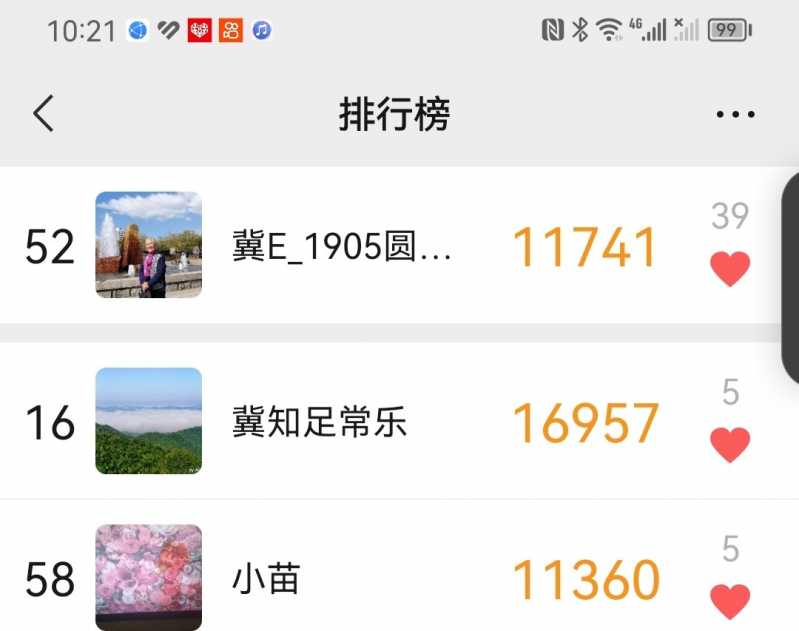
Task: Like 冀知足常乐's step count
Action: pos(730,443)
